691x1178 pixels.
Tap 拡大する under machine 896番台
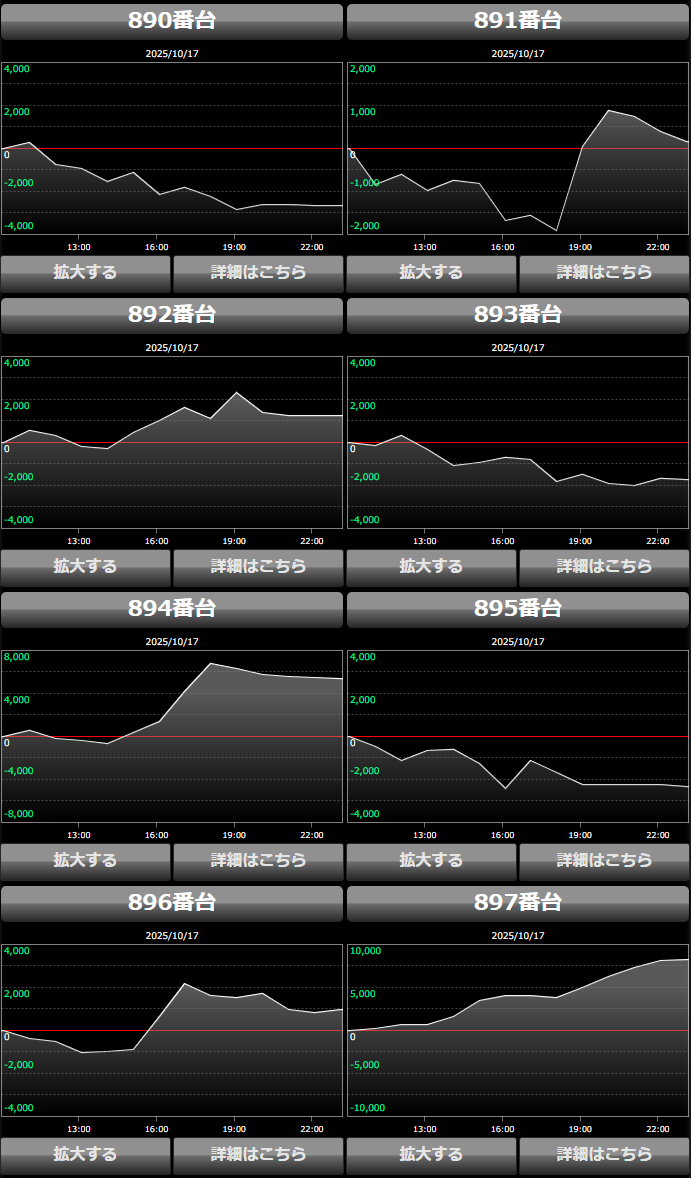[86, 1154]
